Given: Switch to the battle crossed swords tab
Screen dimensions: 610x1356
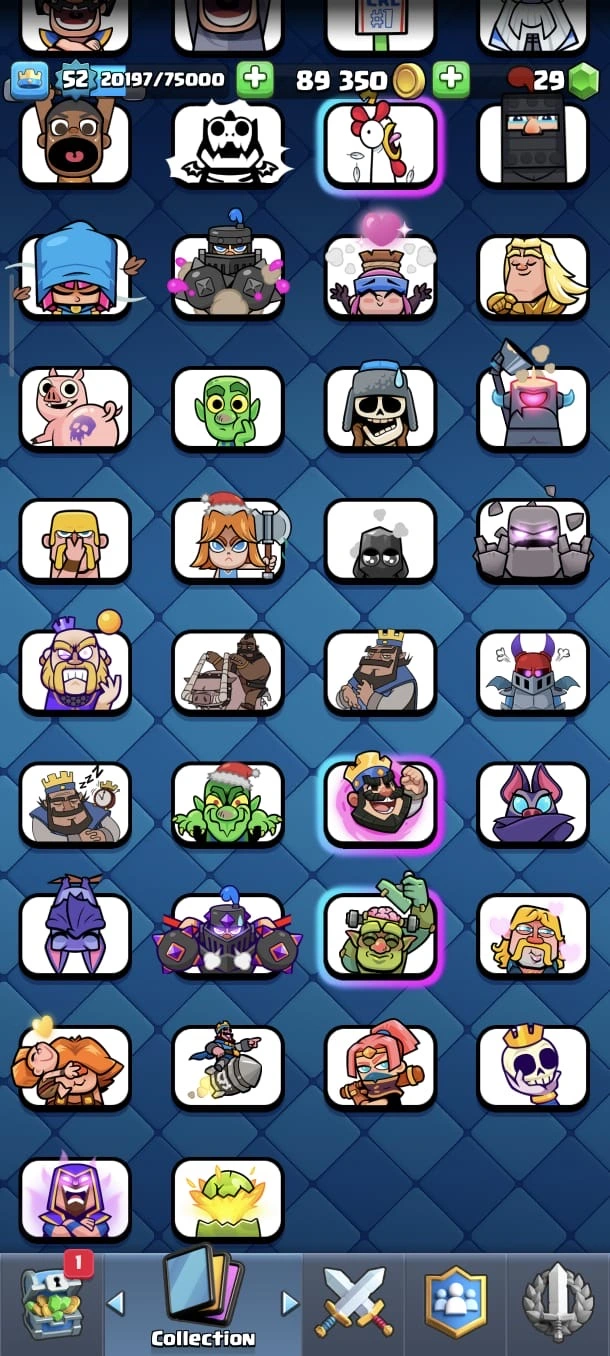Looking at the screenshot, I should point(354,1304).
